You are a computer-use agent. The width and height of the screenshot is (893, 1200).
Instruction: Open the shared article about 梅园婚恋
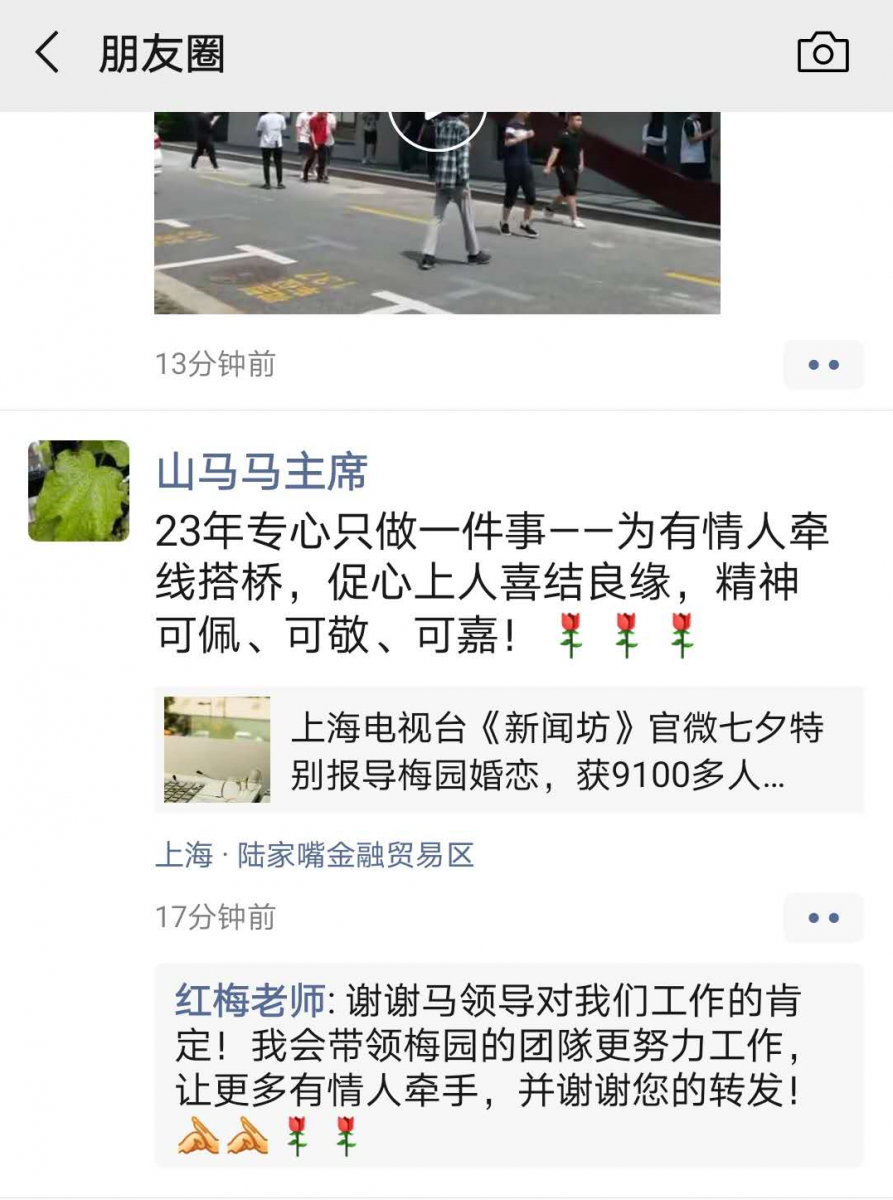click(508, 750)
